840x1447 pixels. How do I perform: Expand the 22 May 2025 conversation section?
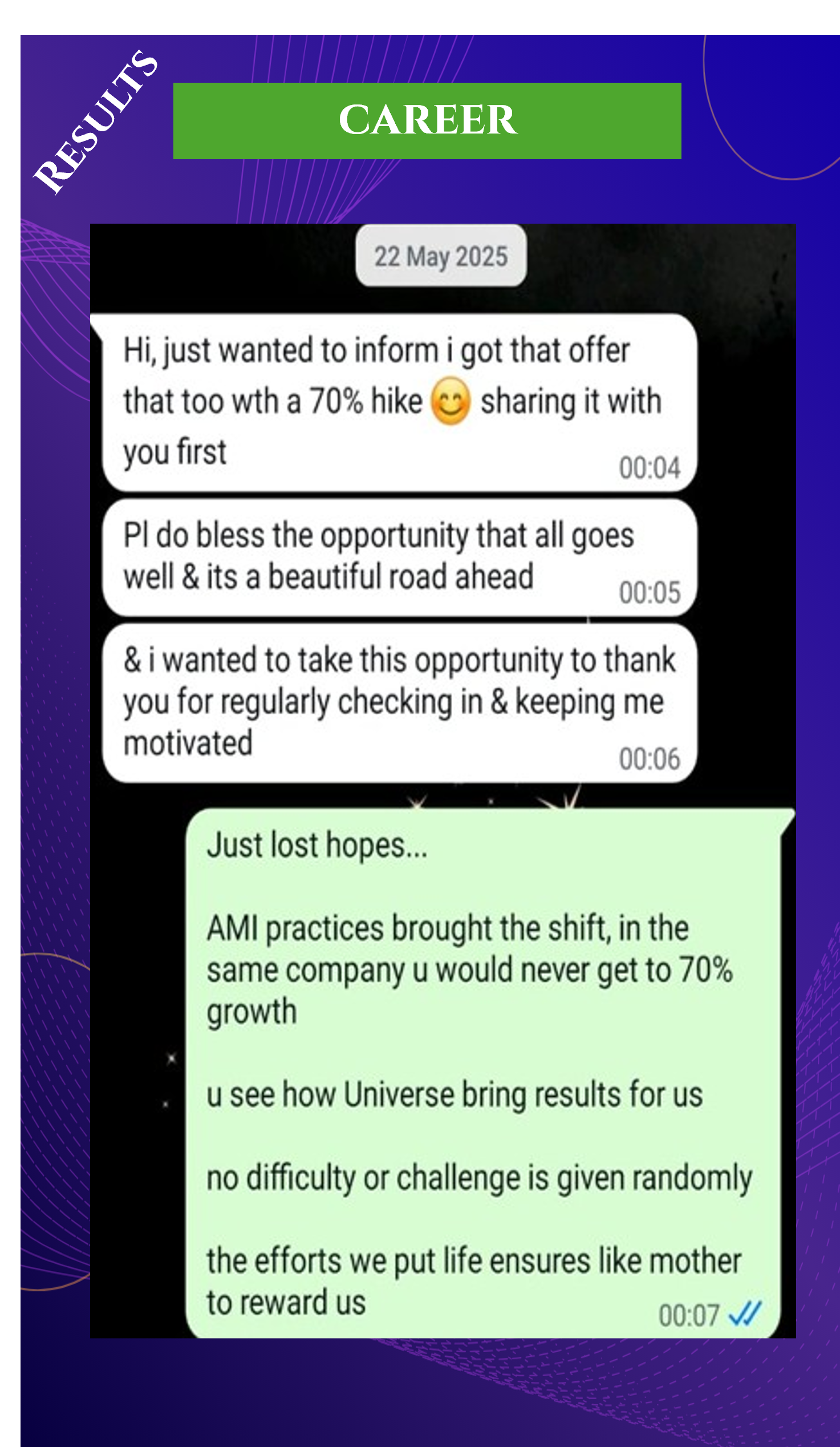coord(441,258)
